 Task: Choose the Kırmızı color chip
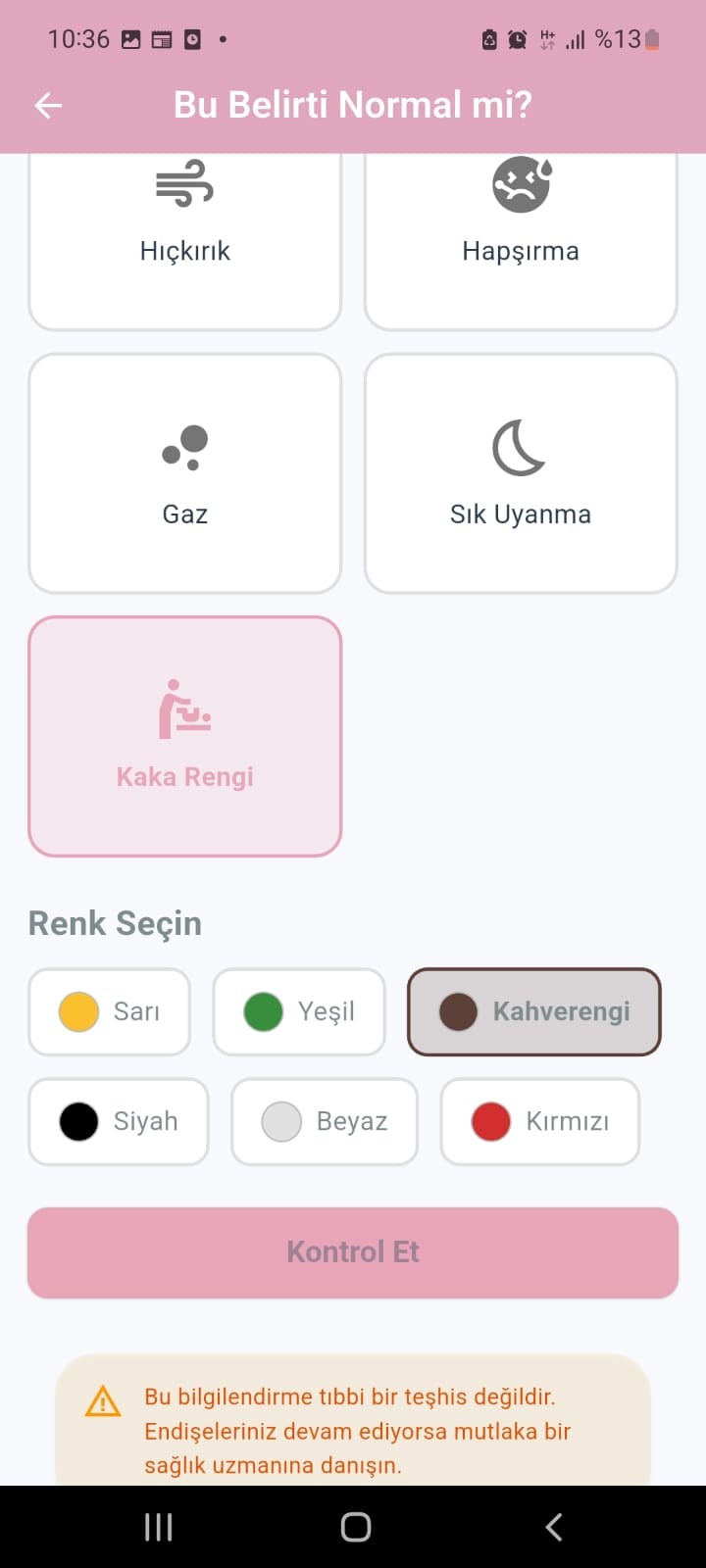click(539, 1121)
